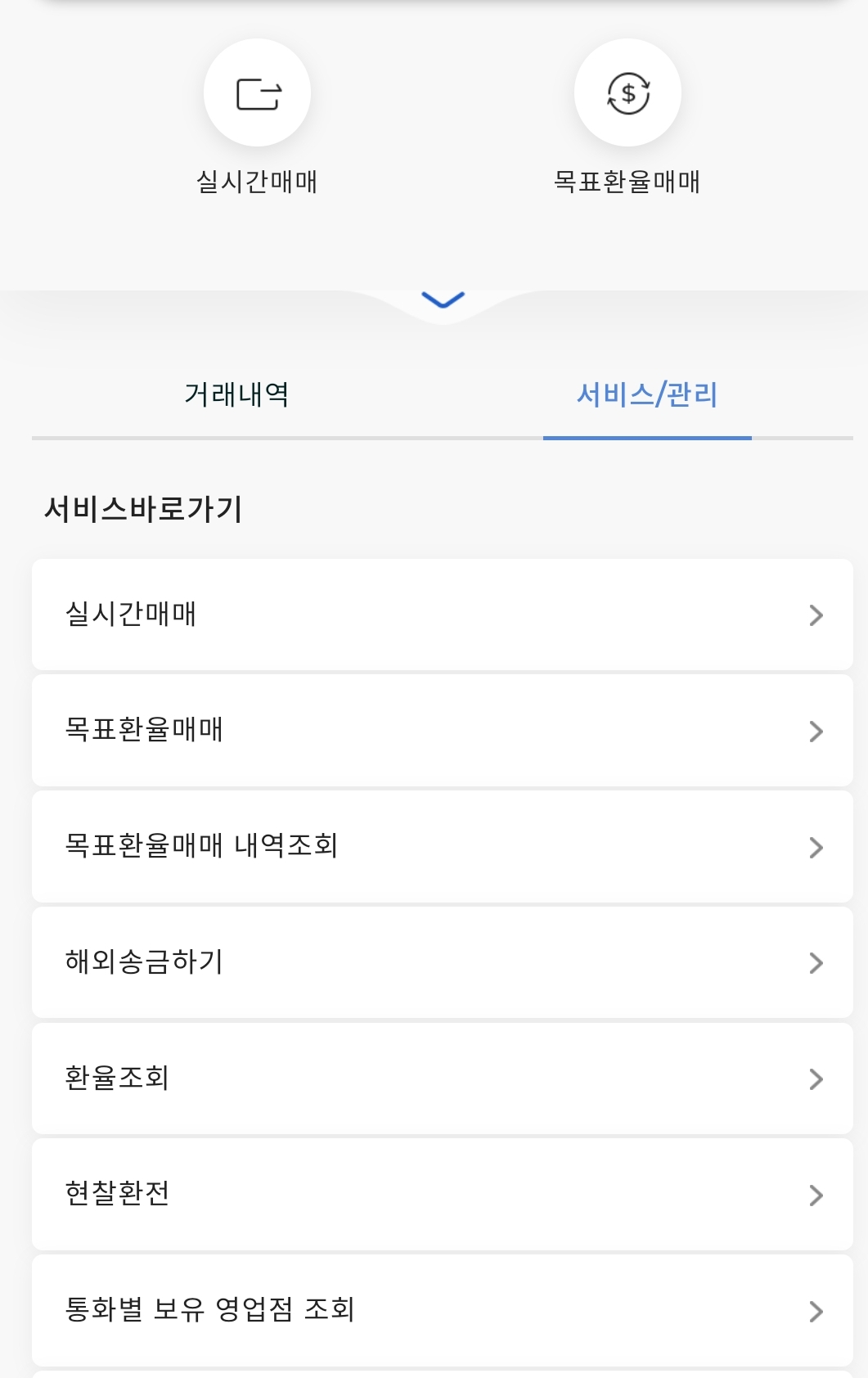This screenshot has height=1378, width=868.
Task: Open 통화별 보유 영업점 조회
Action: coord(442,1311)
